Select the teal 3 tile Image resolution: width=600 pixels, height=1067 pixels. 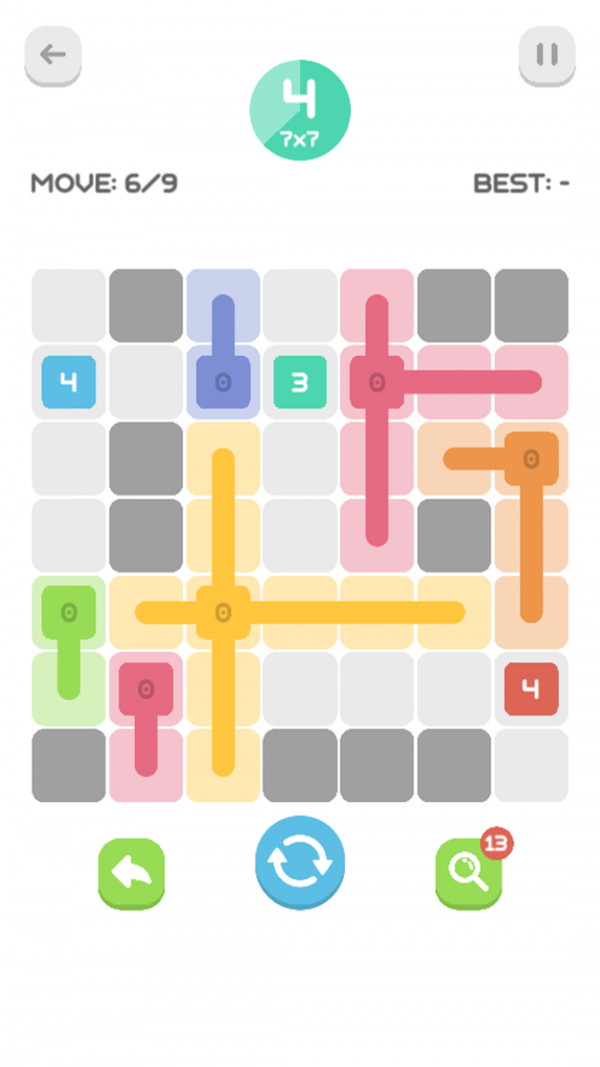click(300, 382)
